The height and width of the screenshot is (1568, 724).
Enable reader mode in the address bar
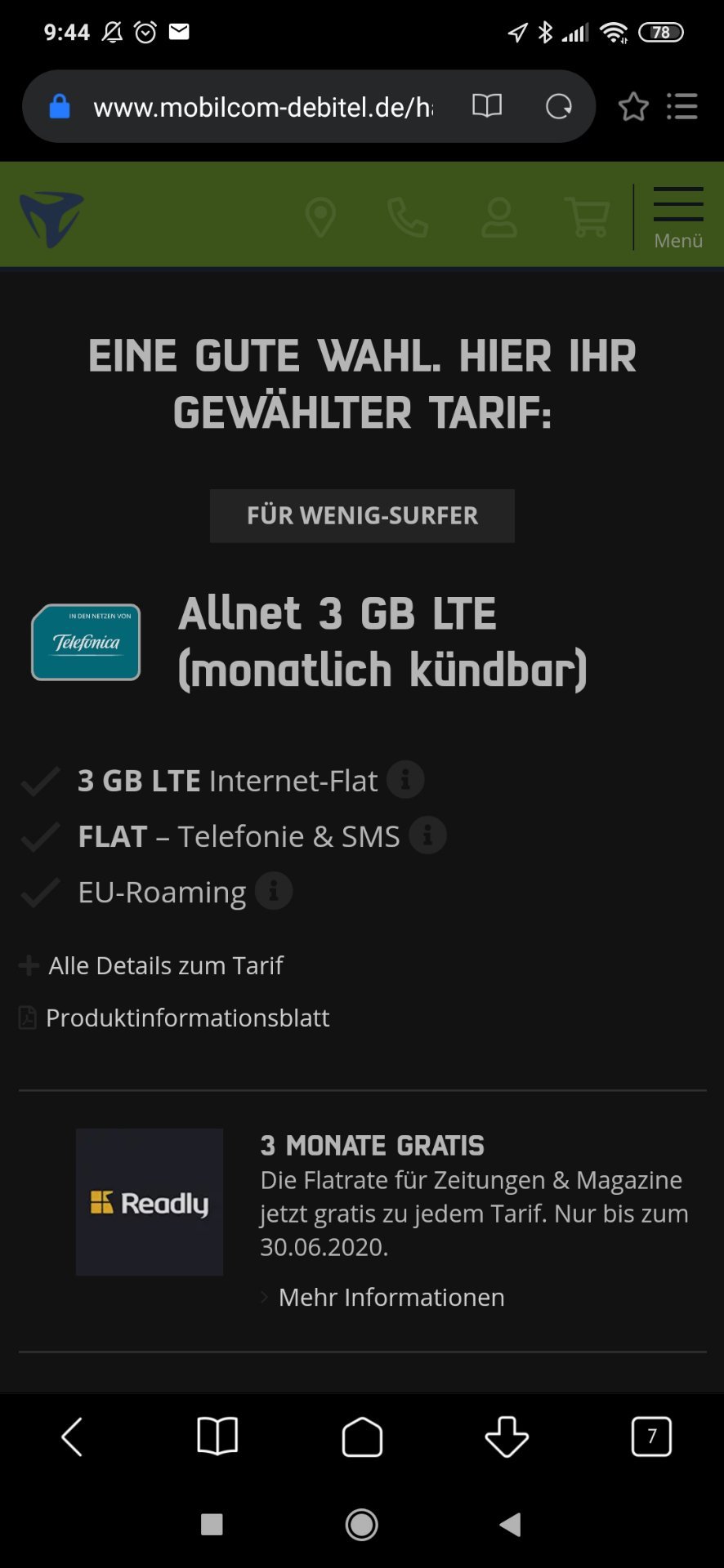point(487,106)
